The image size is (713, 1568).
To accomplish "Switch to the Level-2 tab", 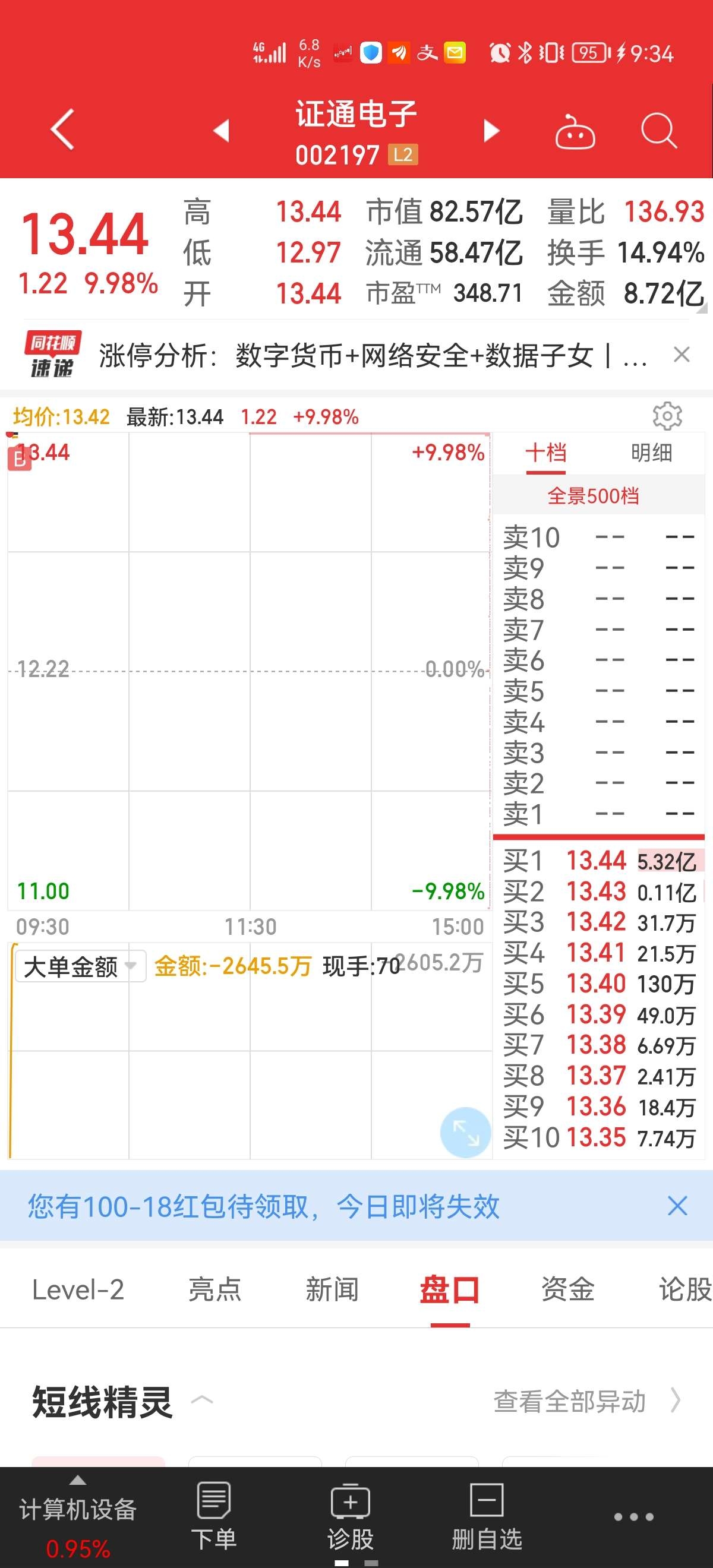I will 78,1289.
